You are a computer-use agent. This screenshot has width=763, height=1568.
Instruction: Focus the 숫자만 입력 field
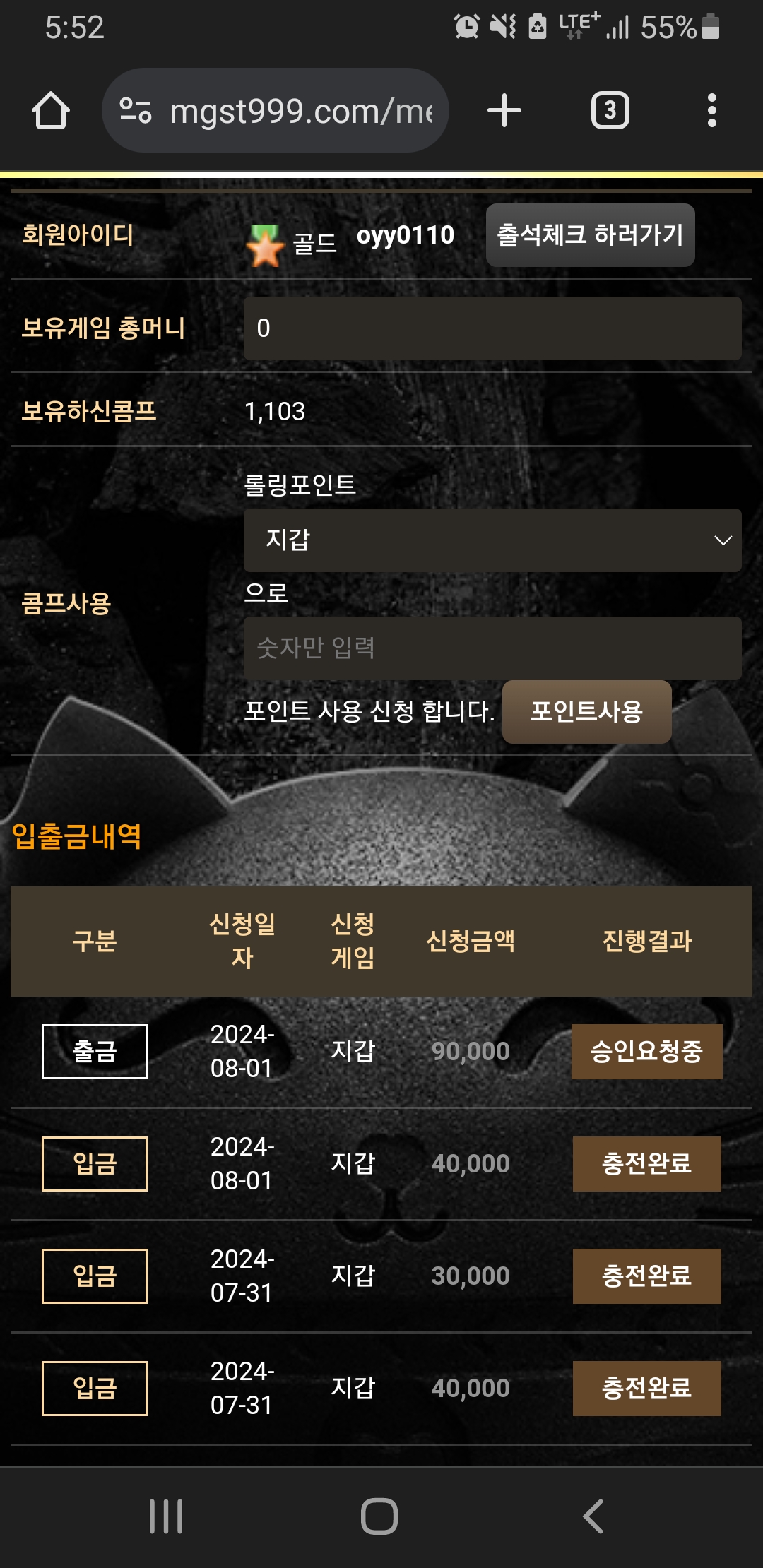pyautogui.click(x=492, y=648)
